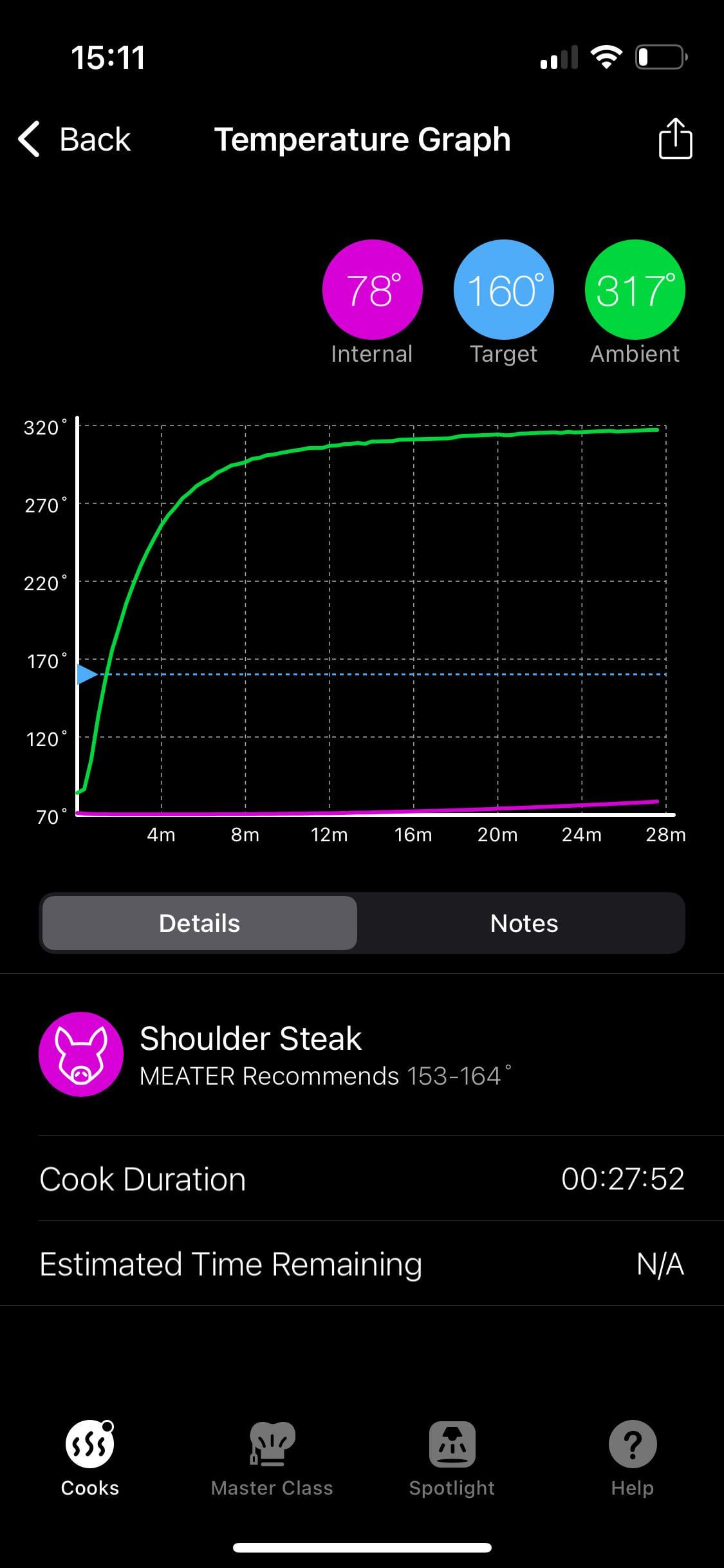Image resolution: width=724 pixels, height=1568 pixels.
Task: Switch to the Notes segment
Action: point(523,923)
